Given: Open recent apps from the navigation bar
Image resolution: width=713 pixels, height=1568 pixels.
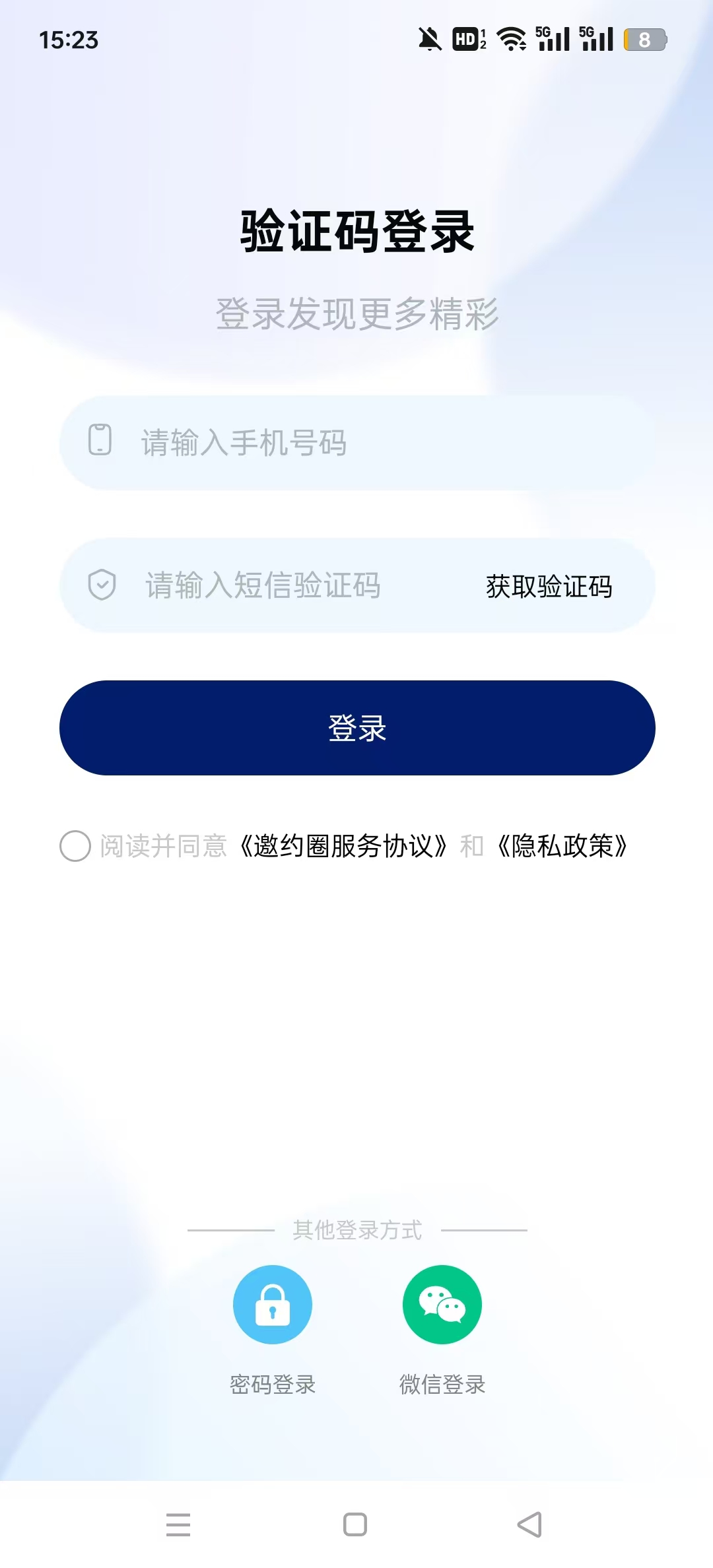Looking at the screenshot, I should (178, 1524).
